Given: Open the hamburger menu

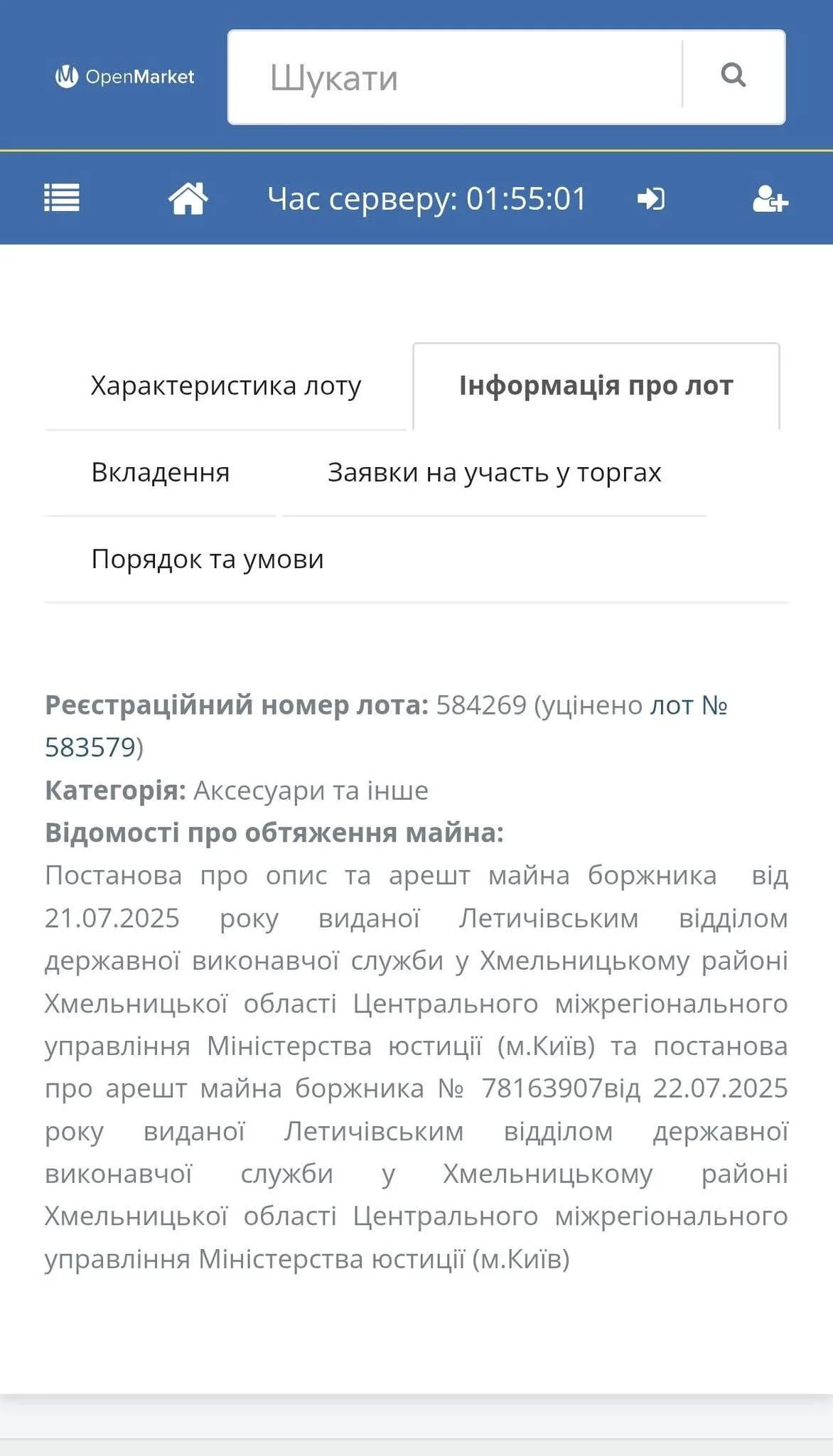Looking at the screenshot, I should (62, 198).
